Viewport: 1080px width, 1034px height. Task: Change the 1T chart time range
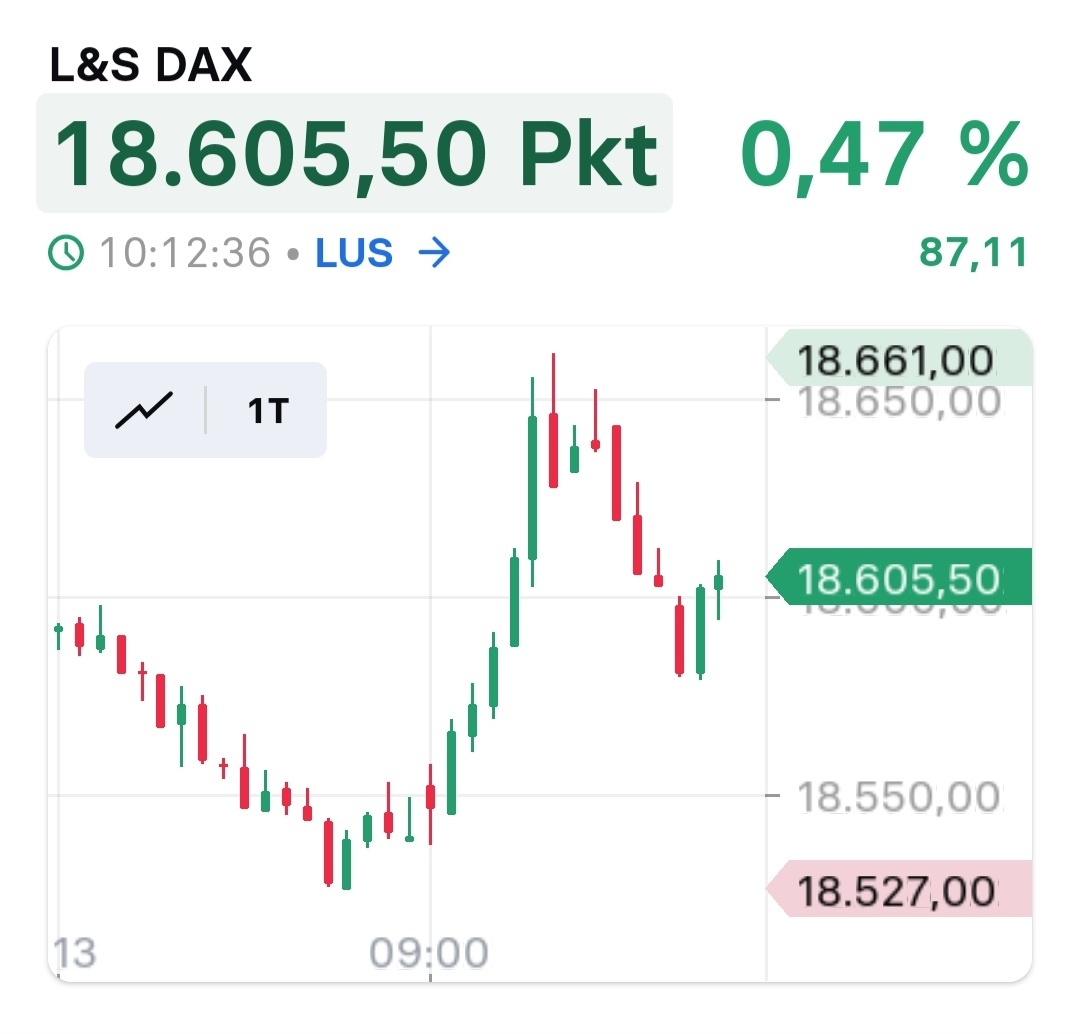[x=267, y=410]
